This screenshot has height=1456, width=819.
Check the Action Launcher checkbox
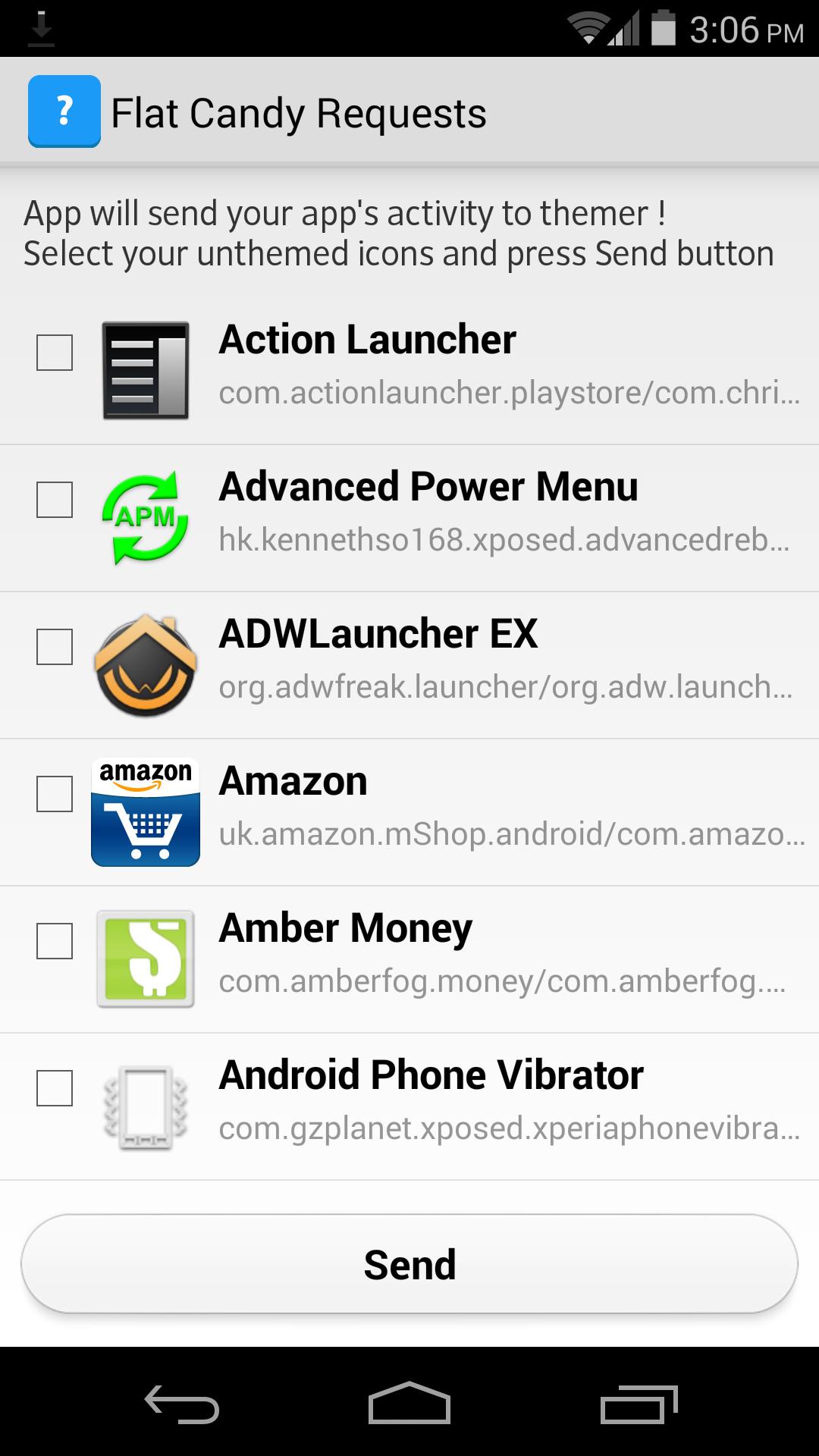[55, 353]
